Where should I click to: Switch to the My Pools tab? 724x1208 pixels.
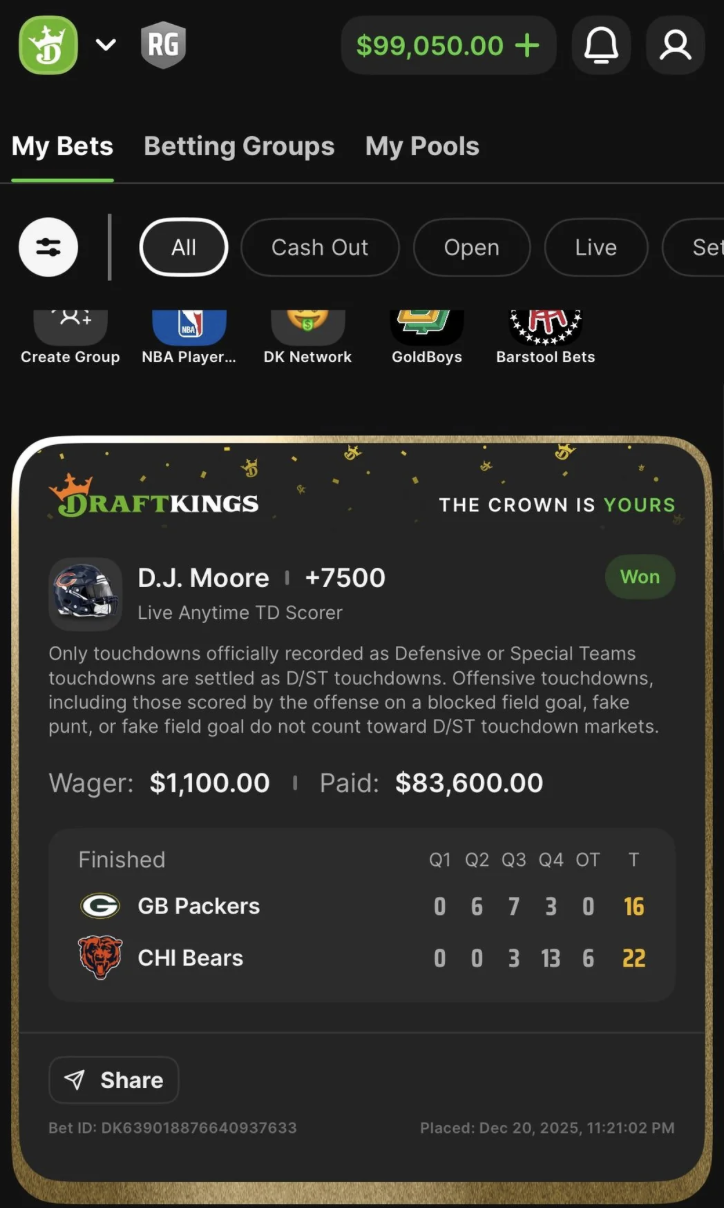coord(422,147)
